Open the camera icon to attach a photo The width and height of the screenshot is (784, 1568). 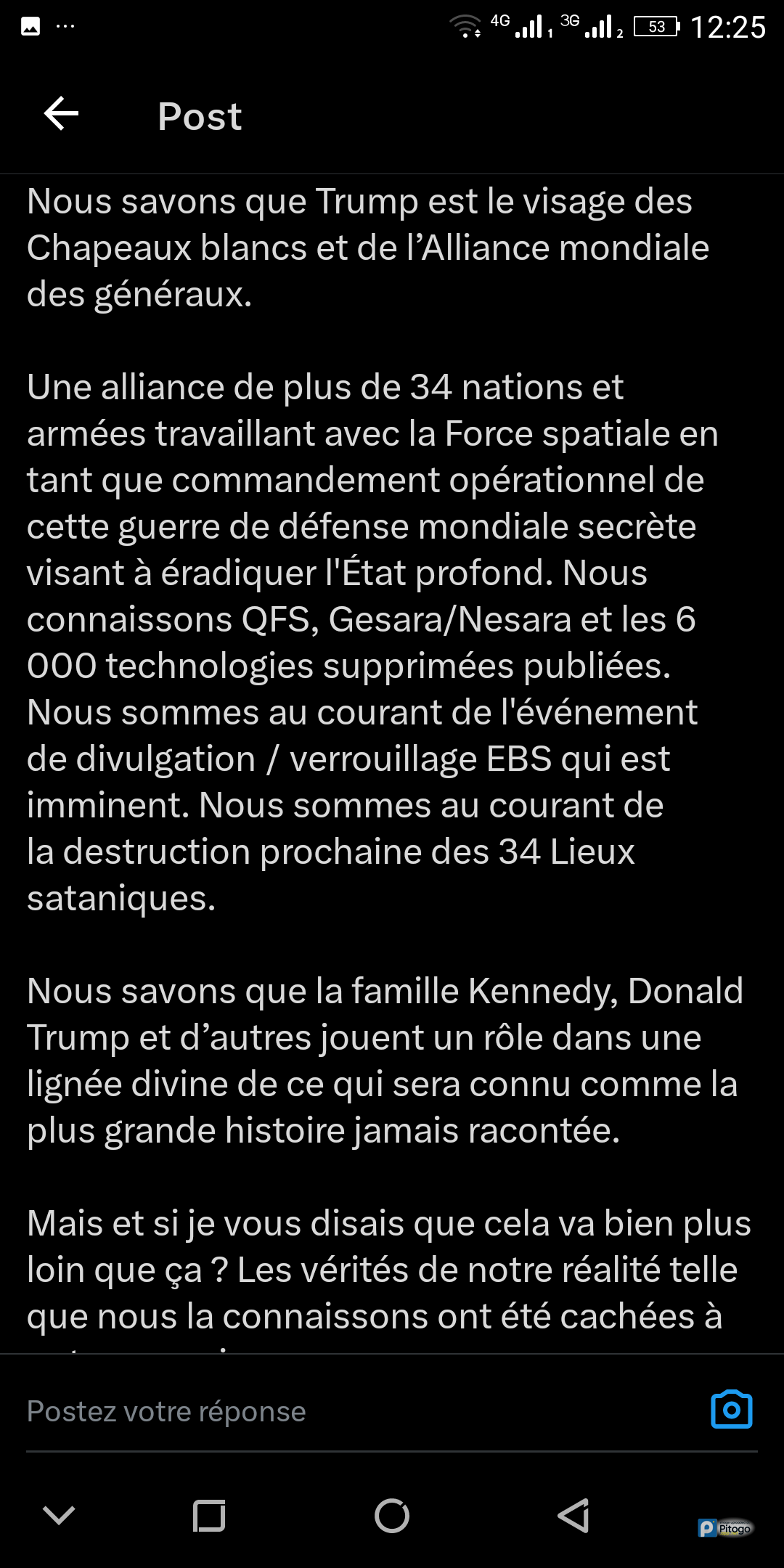pyautogui.click(x=731, y=1410)
